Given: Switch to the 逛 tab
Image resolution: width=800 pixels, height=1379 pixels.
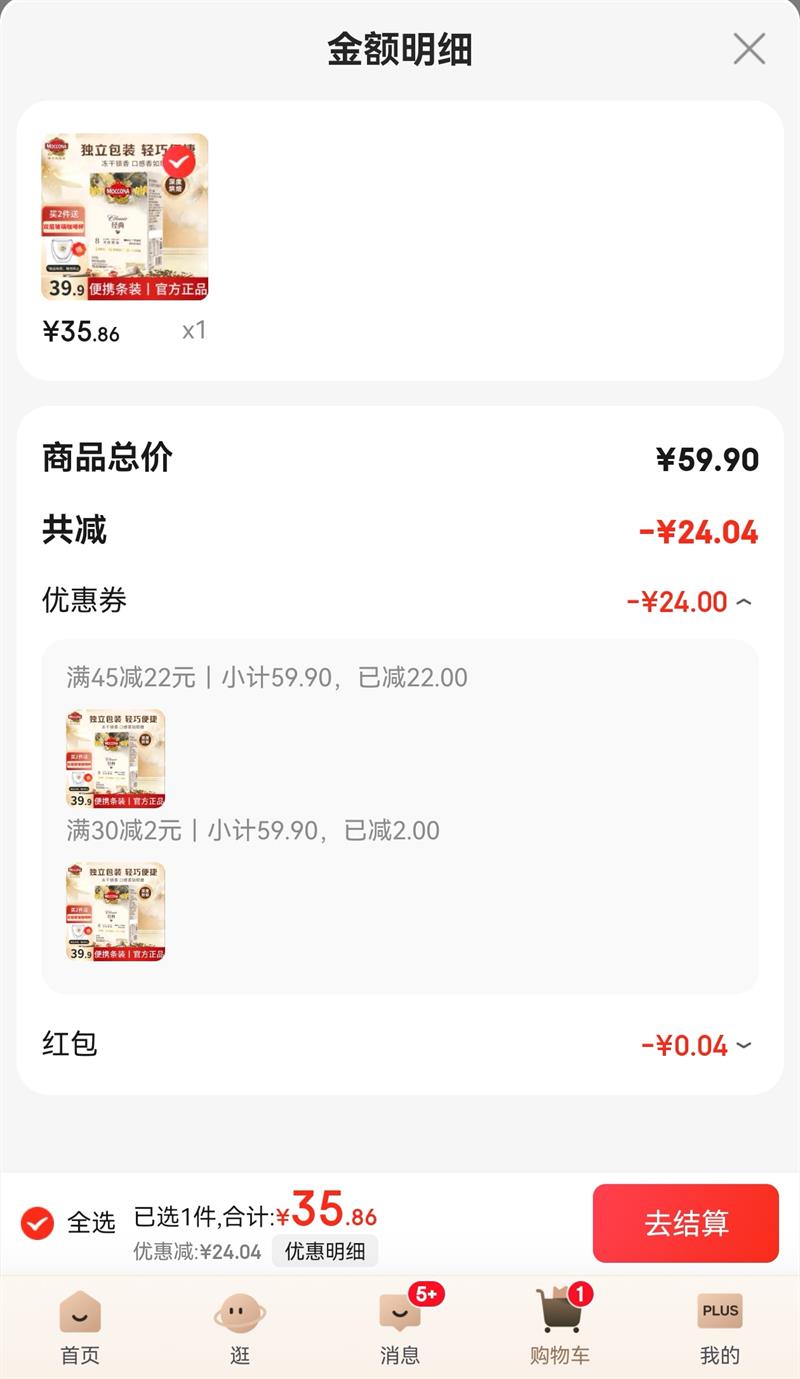Looking at the screenshot, I should point(240,1327).
